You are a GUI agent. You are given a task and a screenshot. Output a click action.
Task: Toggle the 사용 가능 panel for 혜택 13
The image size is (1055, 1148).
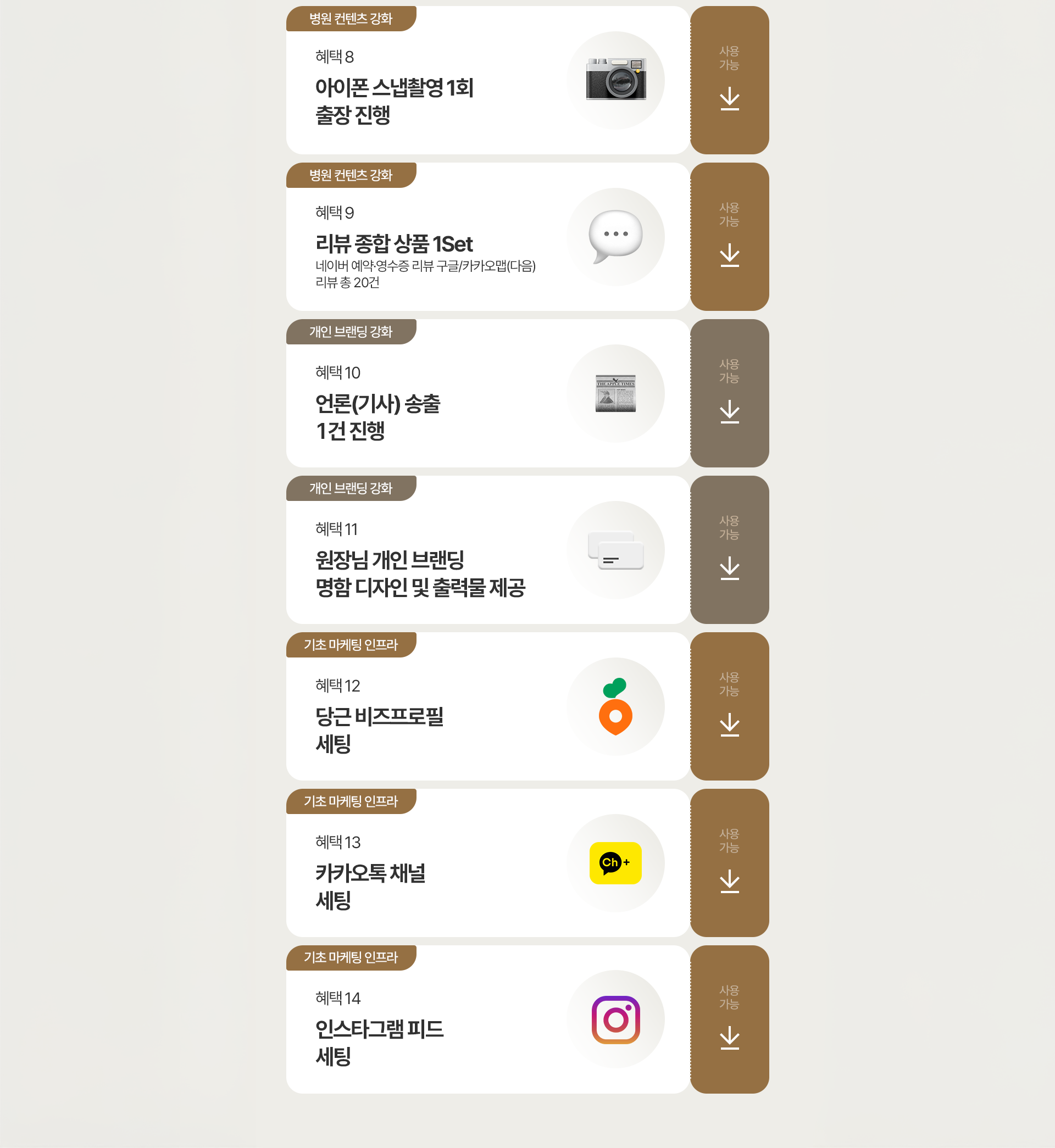click(730, 863)
